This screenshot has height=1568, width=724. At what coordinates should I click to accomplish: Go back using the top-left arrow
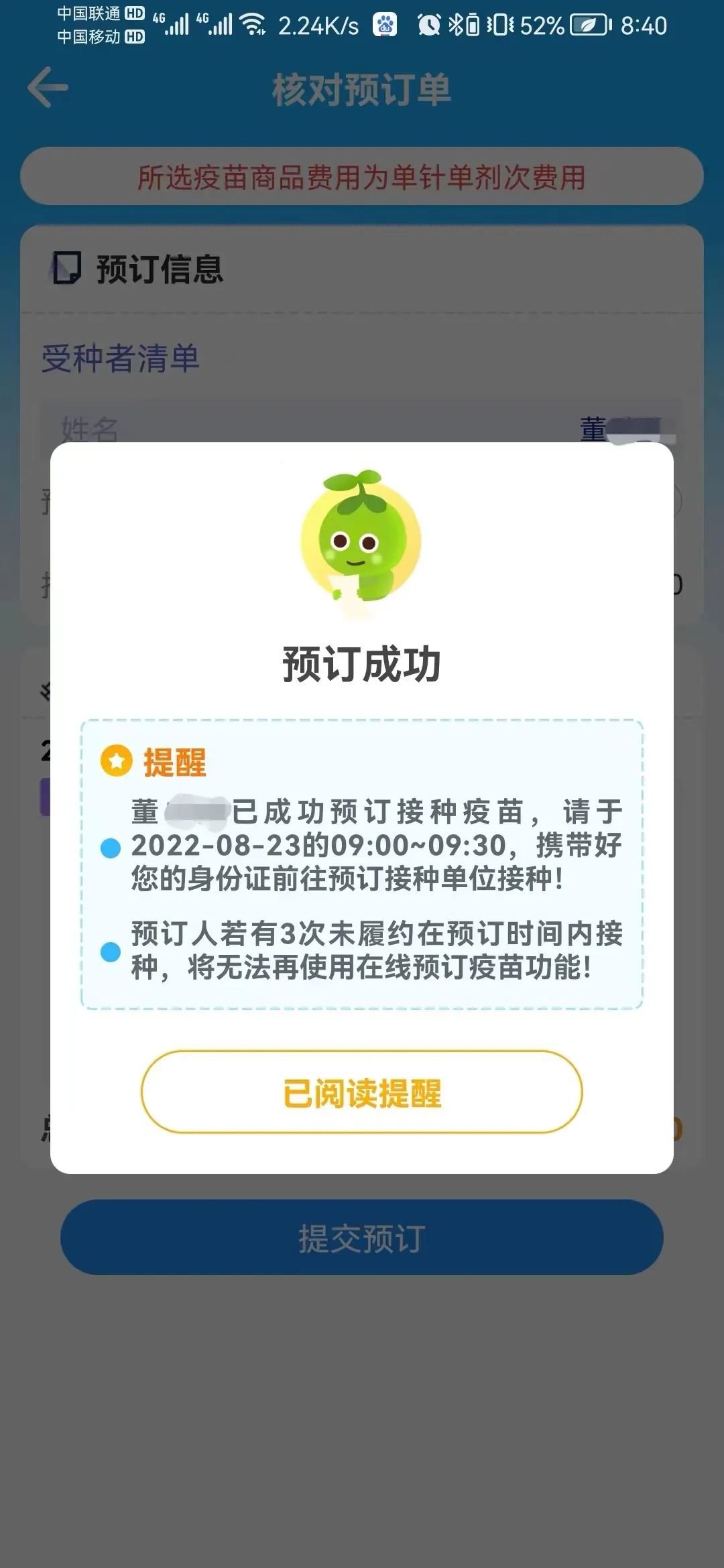[48, 87]
